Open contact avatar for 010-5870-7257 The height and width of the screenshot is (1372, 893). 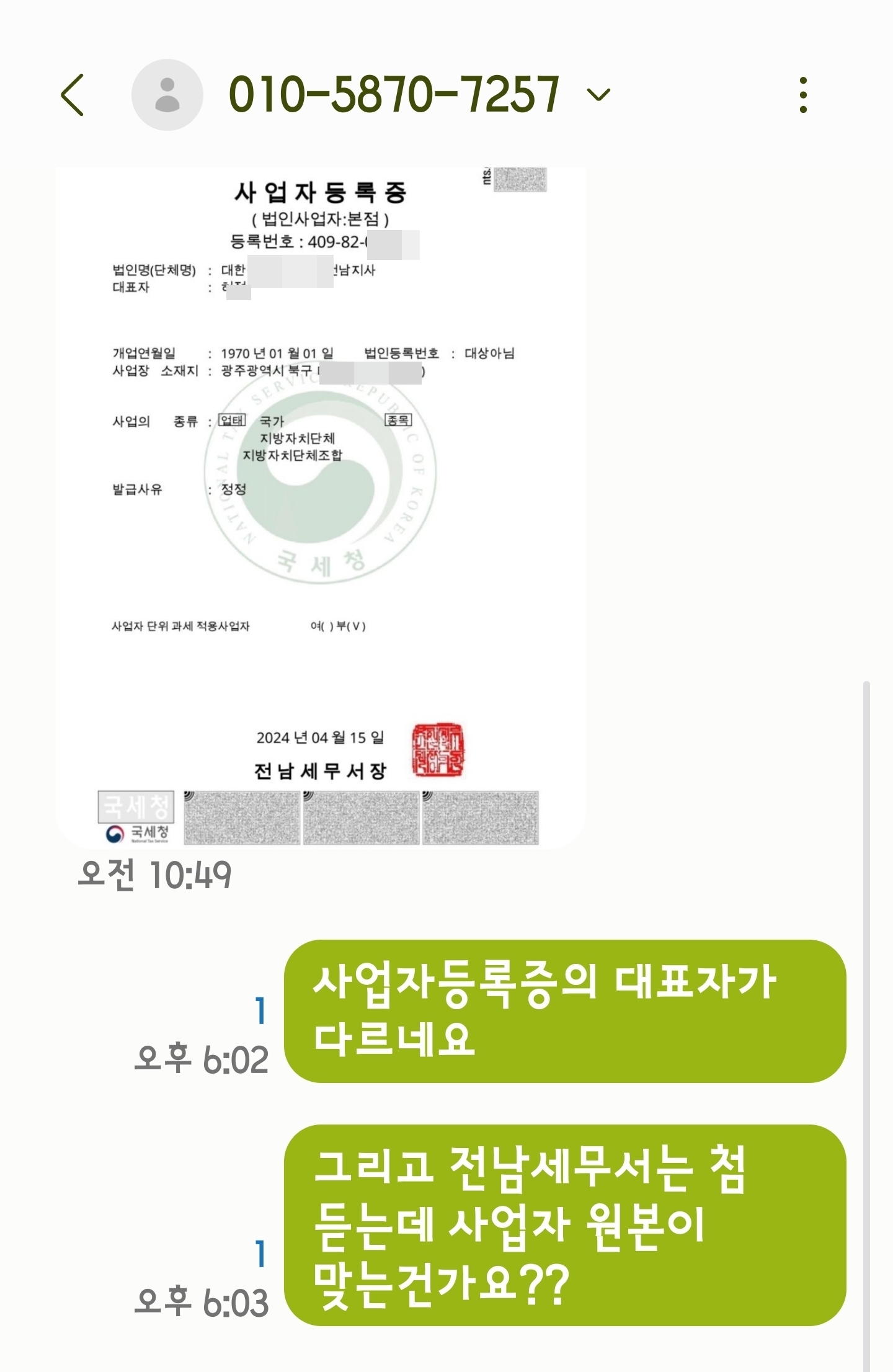[x=167, y=95]
